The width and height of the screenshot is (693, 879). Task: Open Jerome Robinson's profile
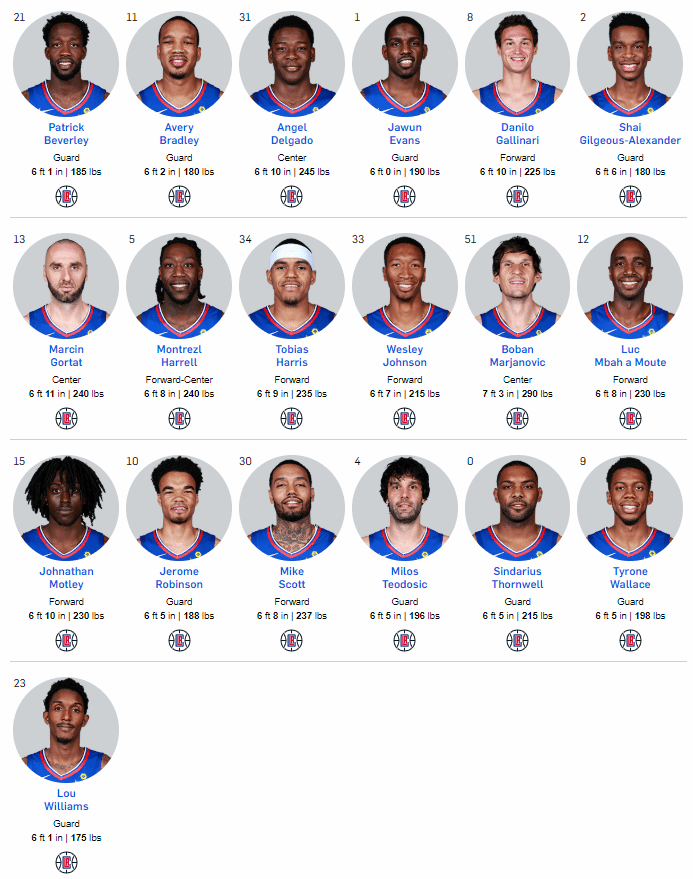(x=179, y=578)
